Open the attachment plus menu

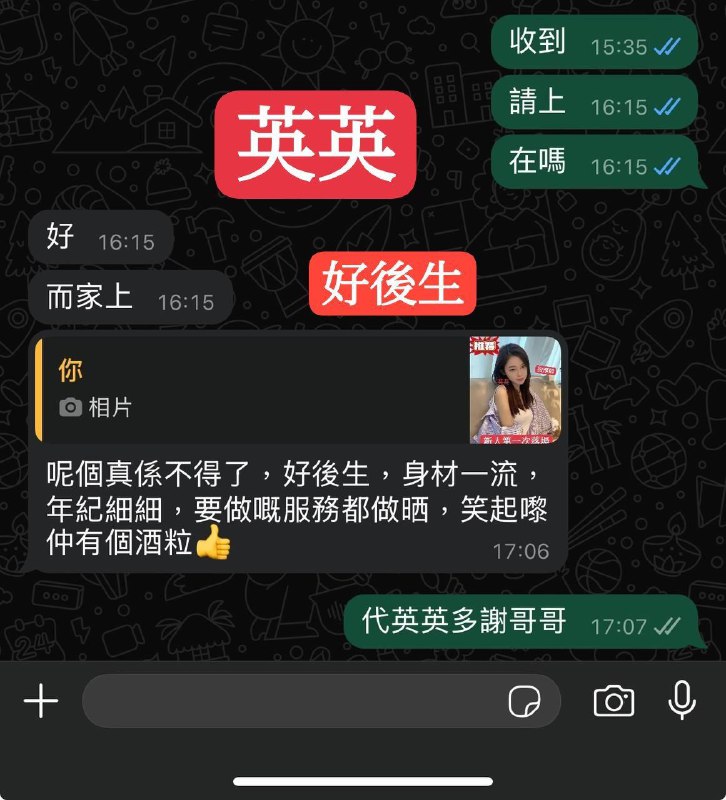pyautogui.click(x=41, y=702)
